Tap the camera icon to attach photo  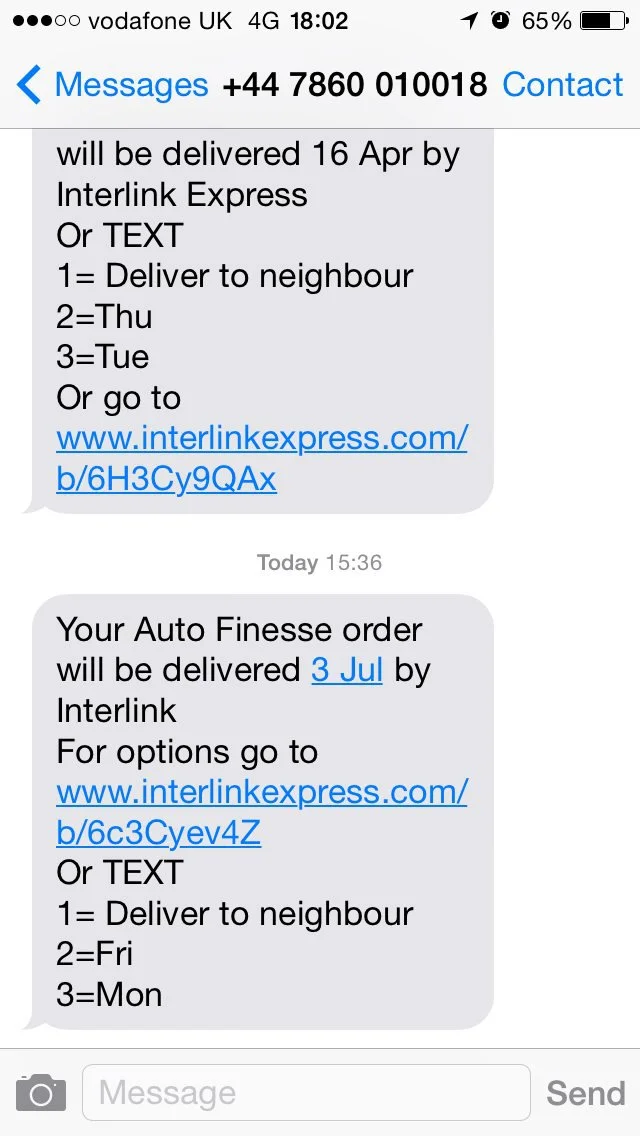tap(41, 1093)
